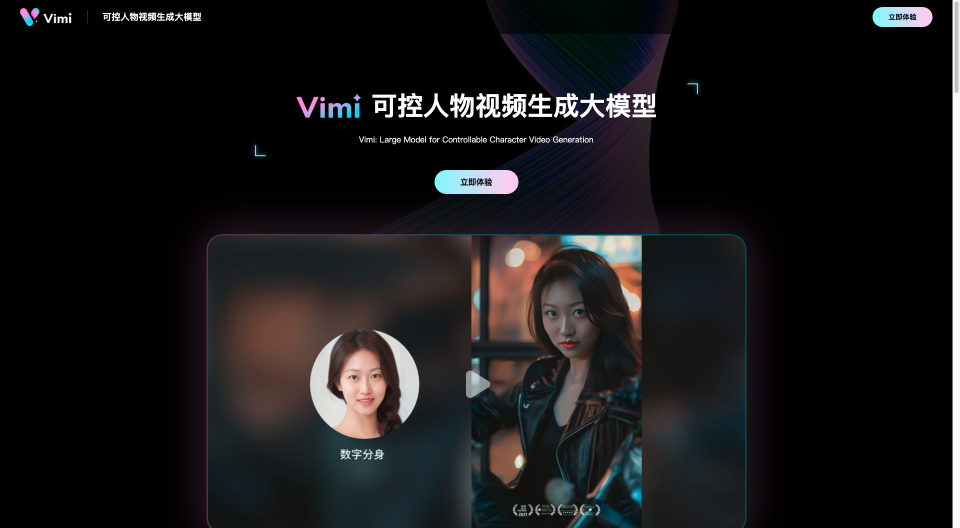Open the Vimi logo home link
This screenshot has height=528, width=960.
tap(46, 17)
